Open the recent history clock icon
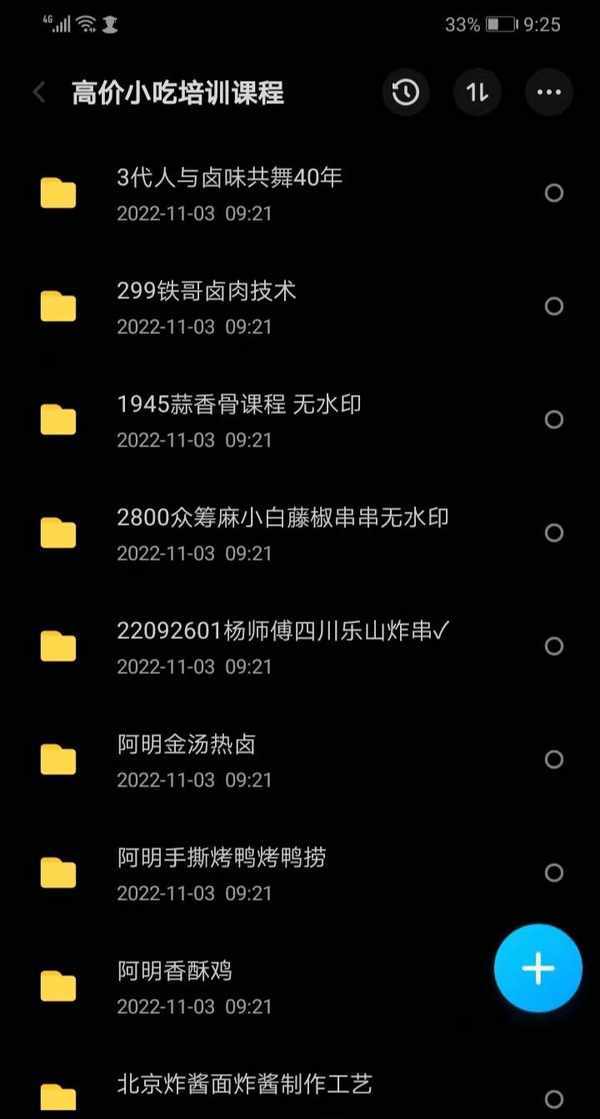The image size is (600, 1119). click(405, 93)
